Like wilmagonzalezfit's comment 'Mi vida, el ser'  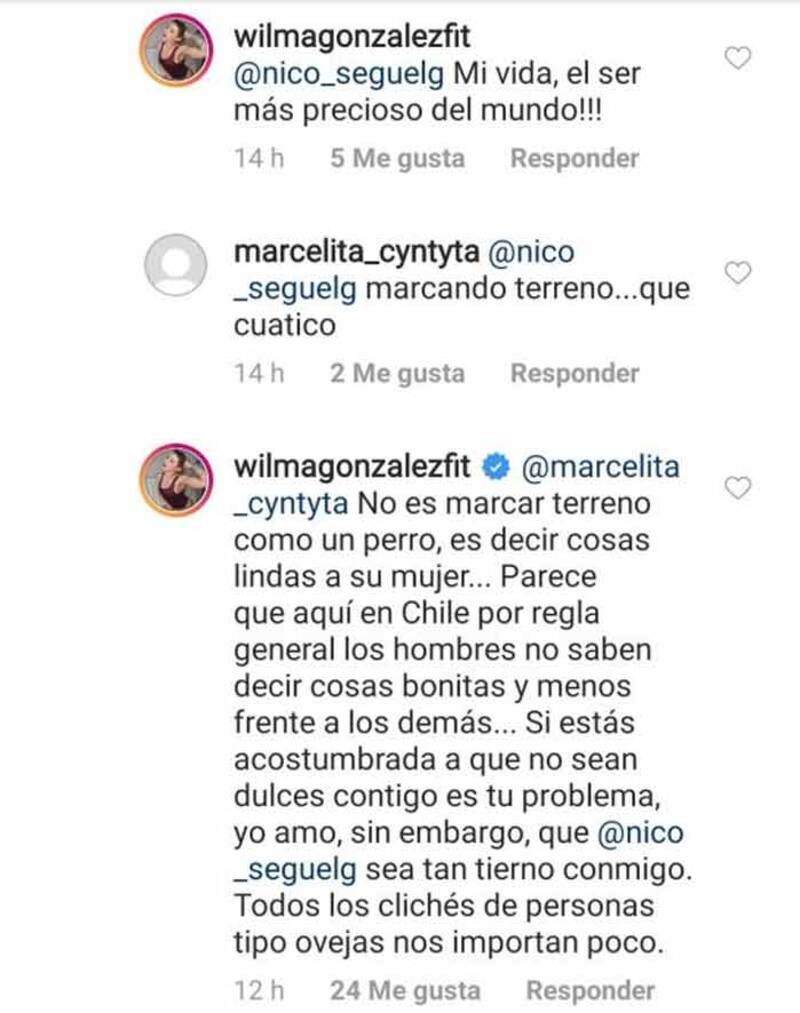click(737, 59)
